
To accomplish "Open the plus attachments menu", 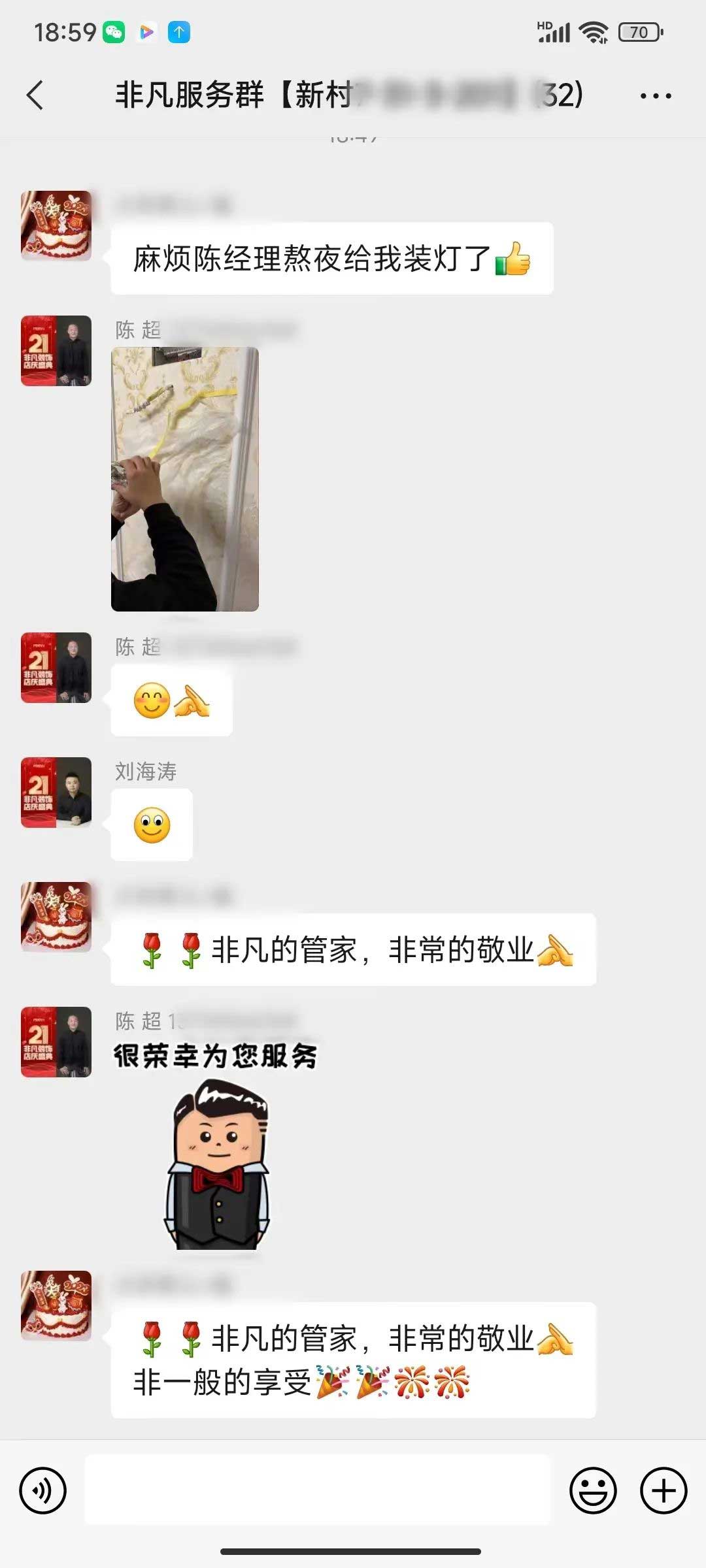I will [663, 1491].
